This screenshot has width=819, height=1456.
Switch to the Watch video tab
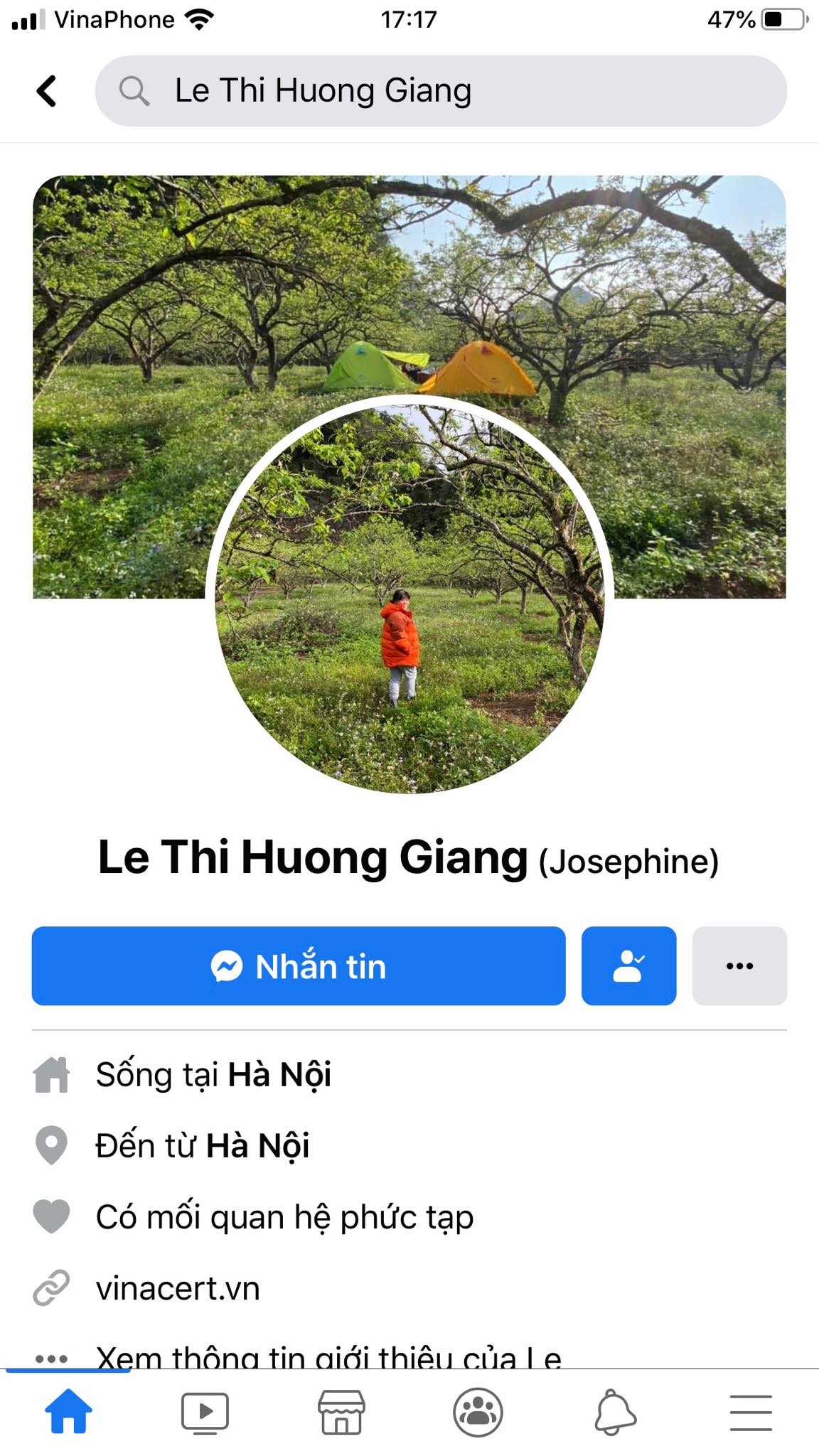tap(205, 1412)
